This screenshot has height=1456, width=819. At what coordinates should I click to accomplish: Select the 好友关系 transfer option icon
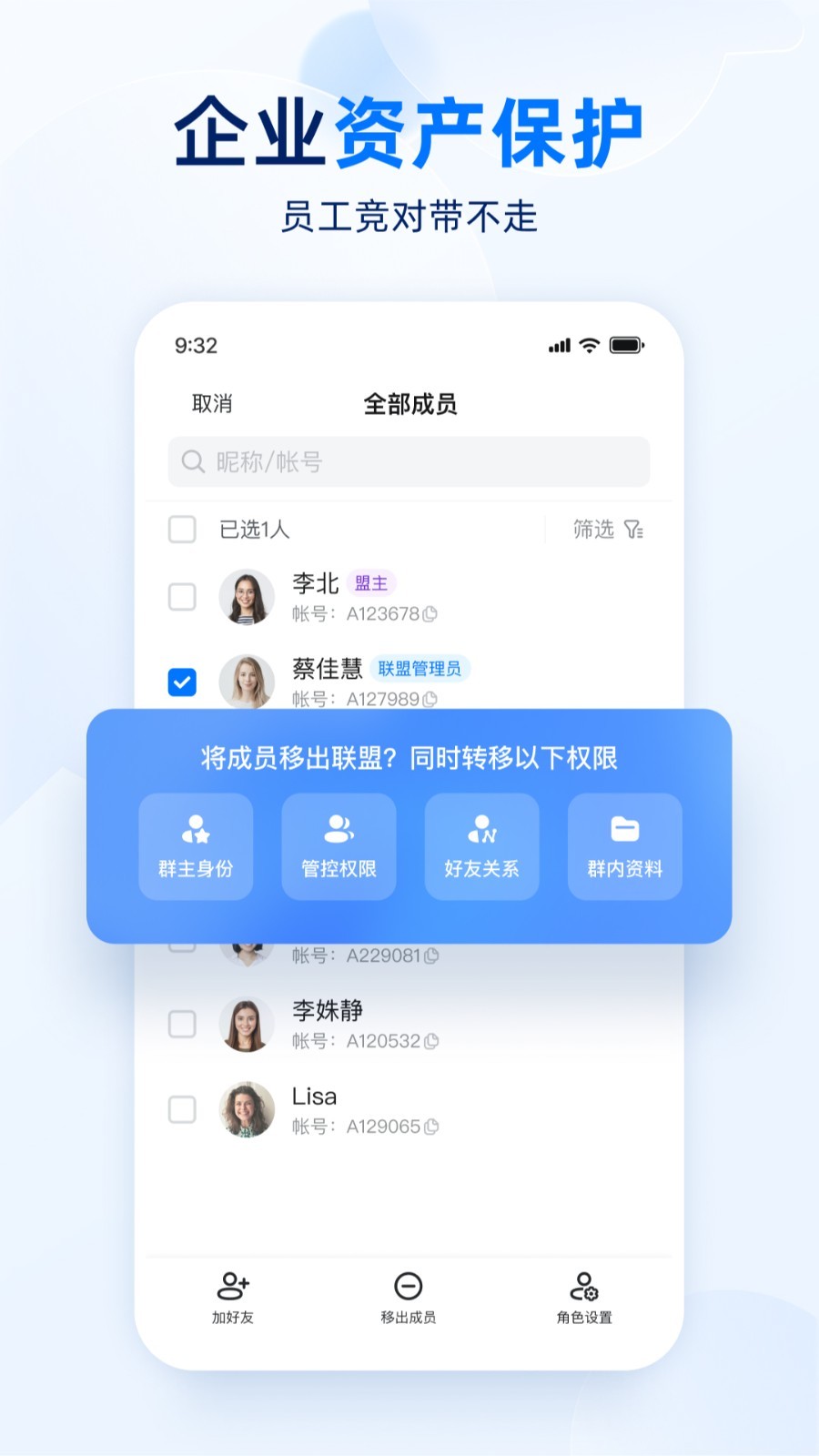click(481, 831)
